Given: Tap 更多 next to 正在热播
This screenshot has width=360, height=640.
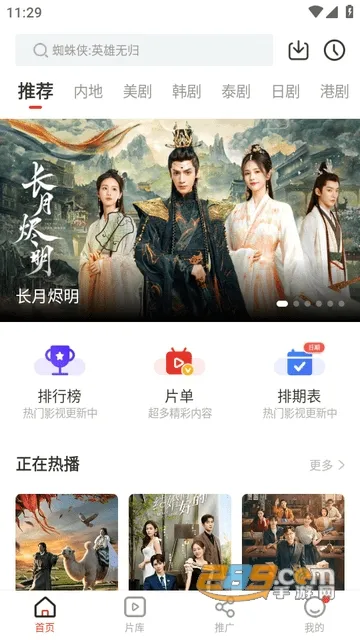Looking at the screenshot, I should 327,465.
